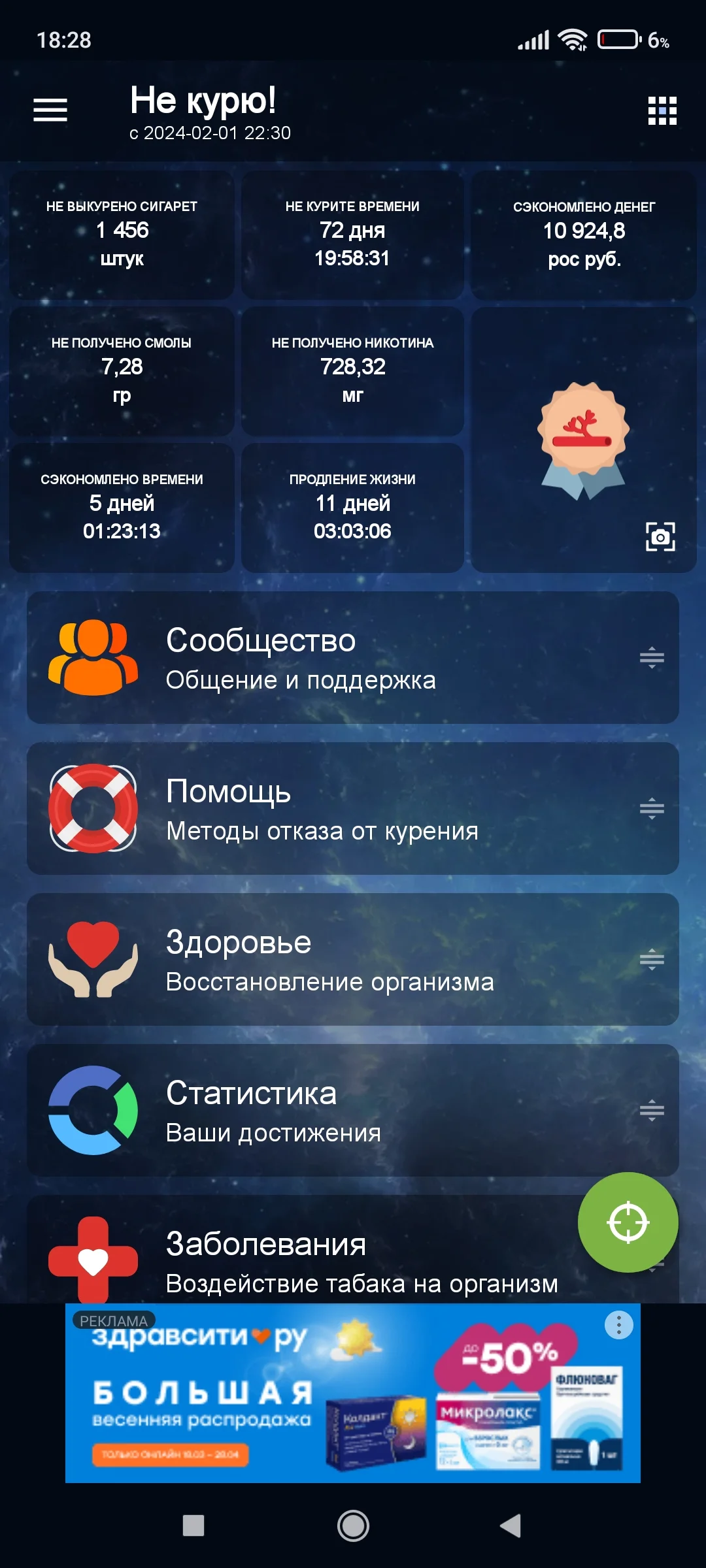Tap the screenshot camera icon on achievement card
Screen dimensions: 706x1568
point(662,537)
